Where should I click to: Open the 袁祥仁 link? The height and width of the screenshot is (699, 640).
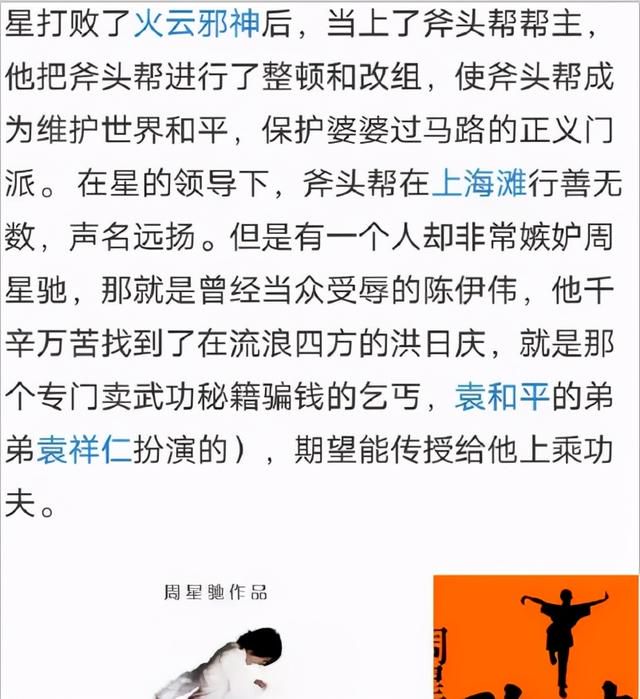point(84,452)
